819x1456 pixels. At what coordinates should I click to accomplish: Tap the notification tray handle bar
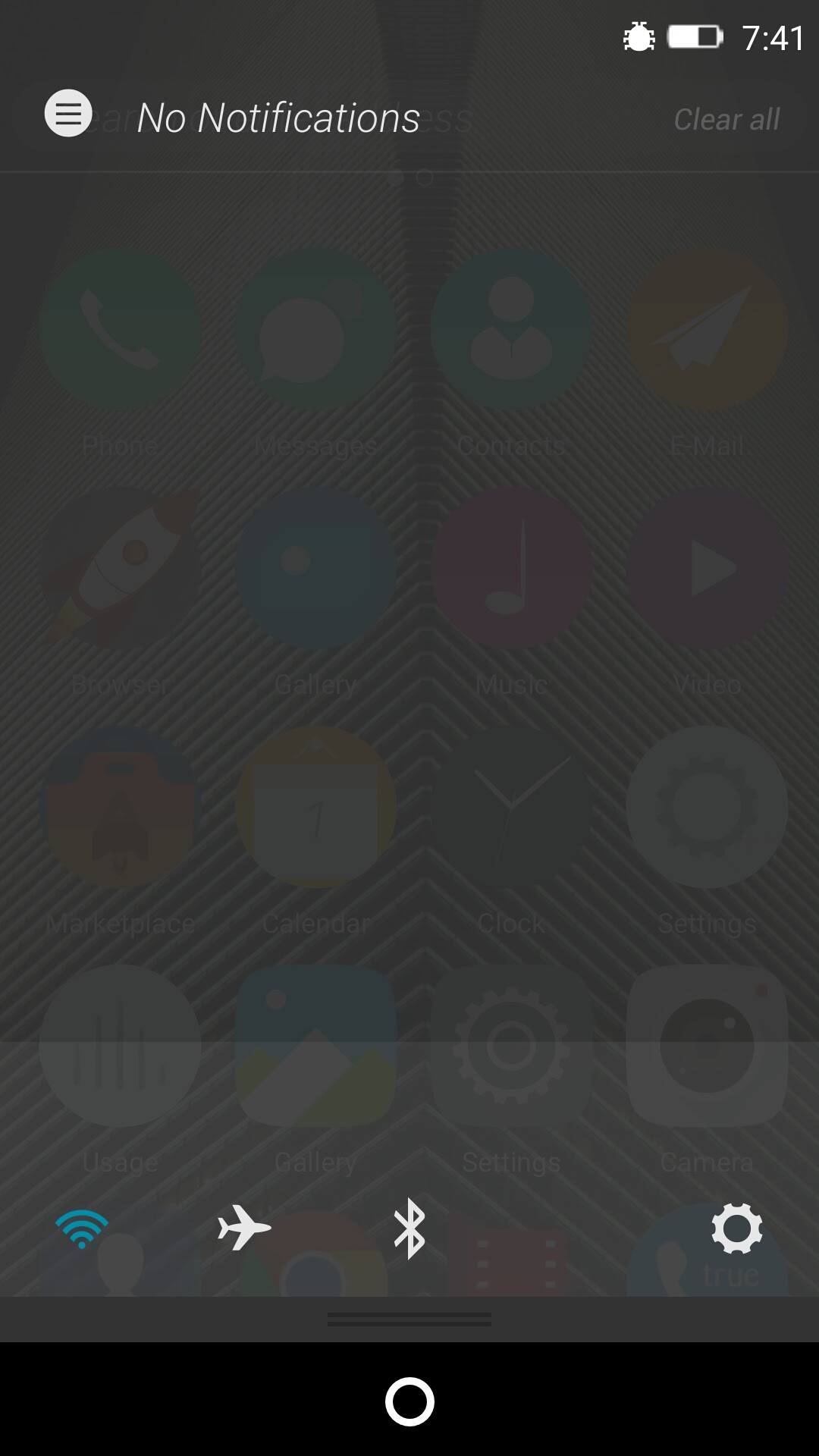409,1319
